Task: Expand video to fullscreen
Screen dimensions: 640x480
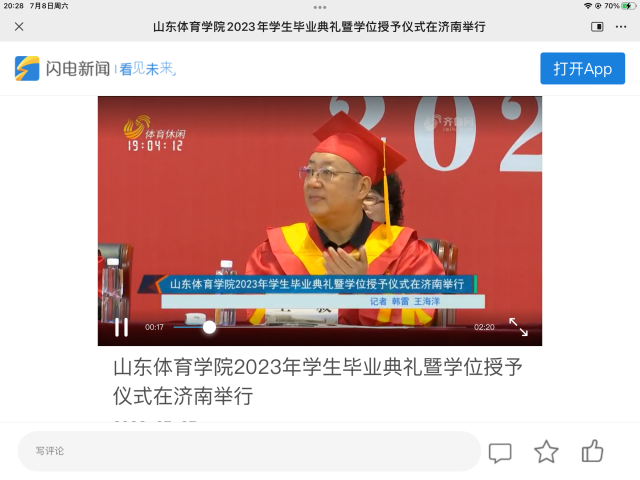Action: click(x=518, y=327)
